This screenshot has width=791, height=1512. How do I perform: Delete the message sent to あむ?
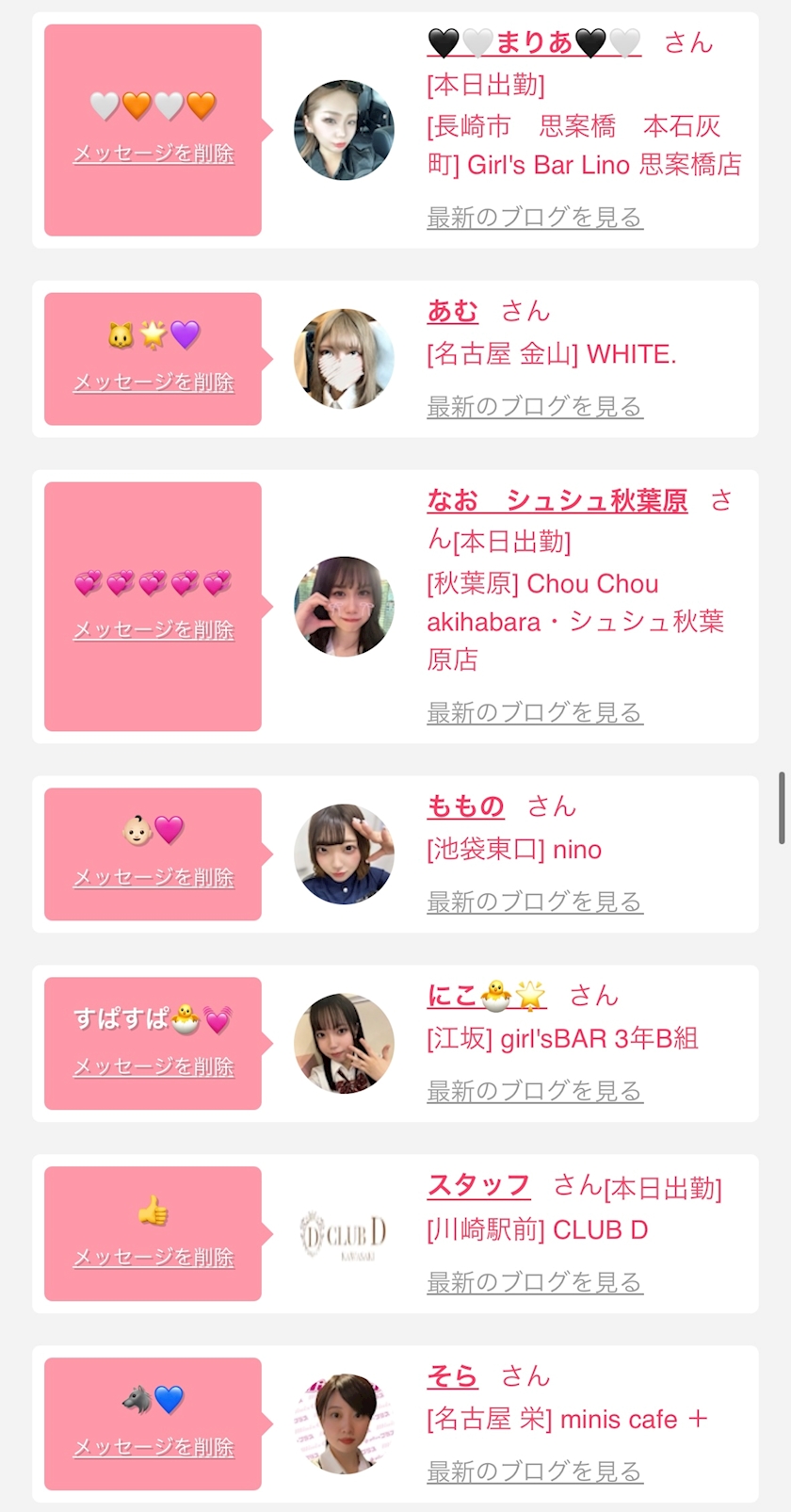coord(153,382)
